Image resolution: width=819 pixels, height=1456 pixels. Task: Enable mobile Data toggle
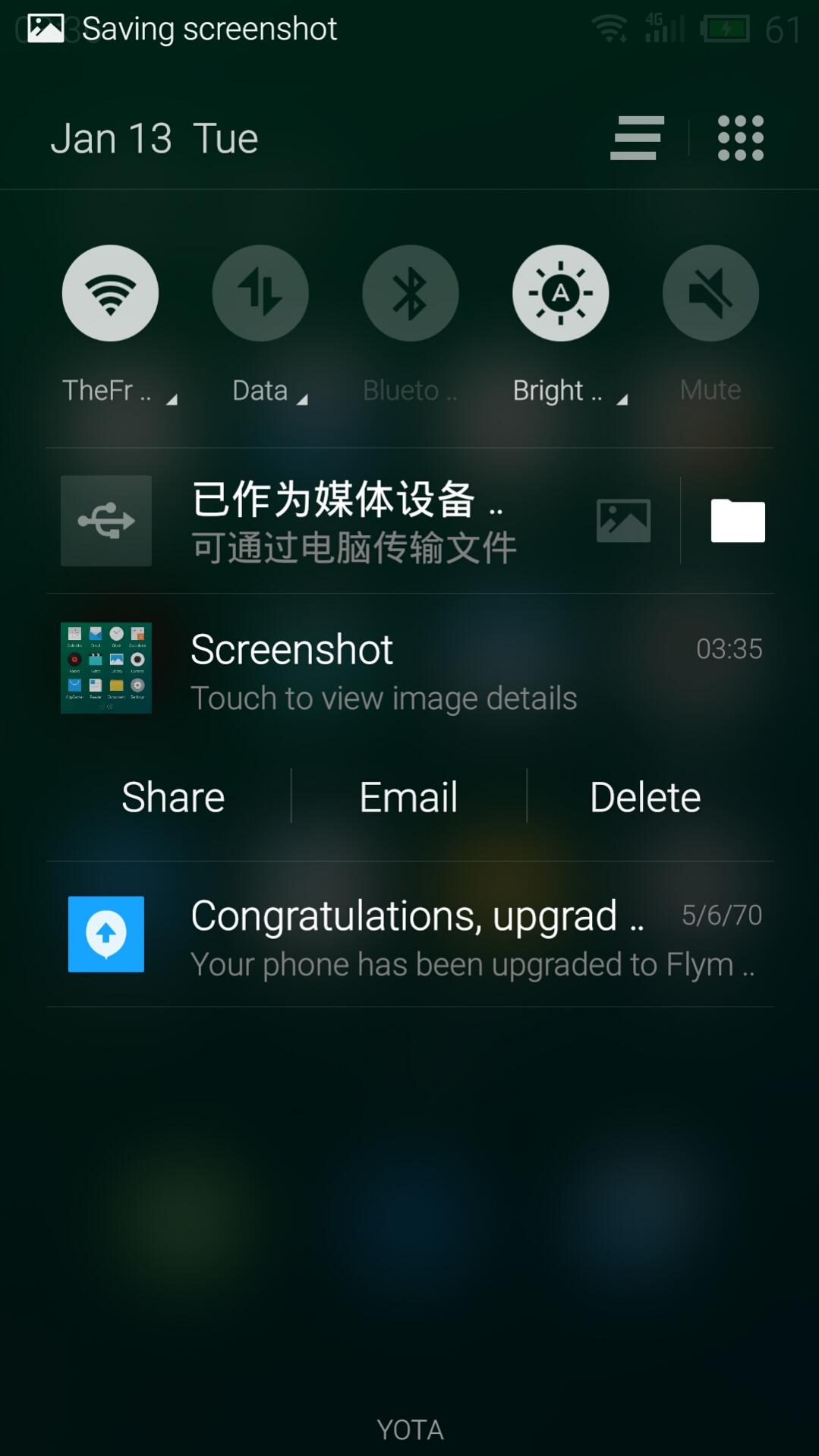pyautogui.click(x=260, y=293)
